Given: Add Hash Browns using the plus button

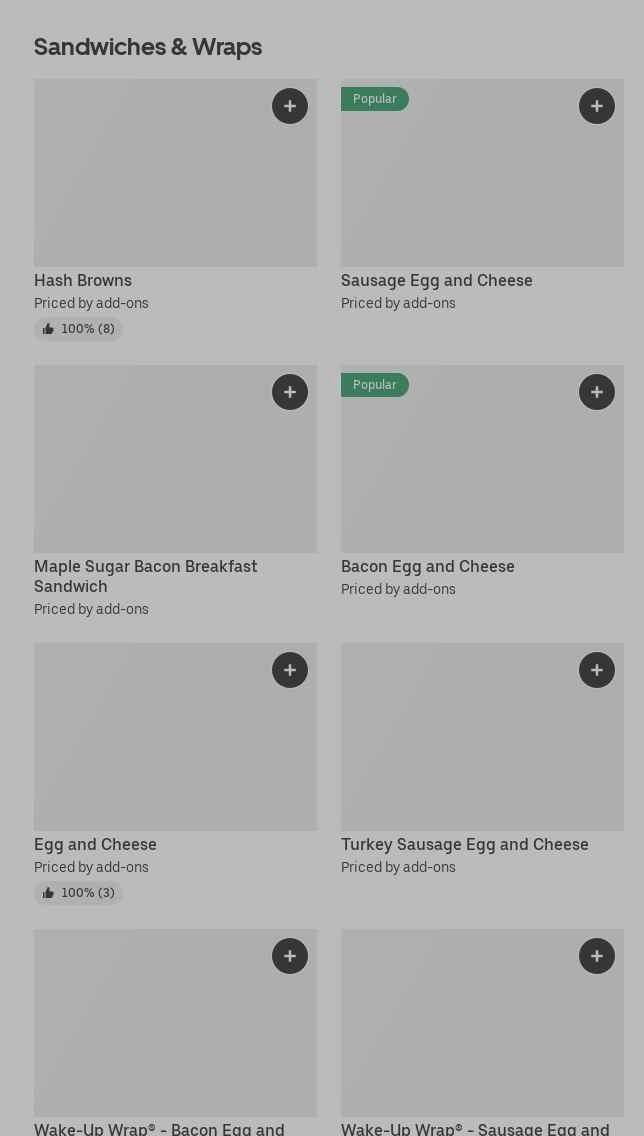Looking at the screenshot, I should pyautogui.click(x=290, y=106).
